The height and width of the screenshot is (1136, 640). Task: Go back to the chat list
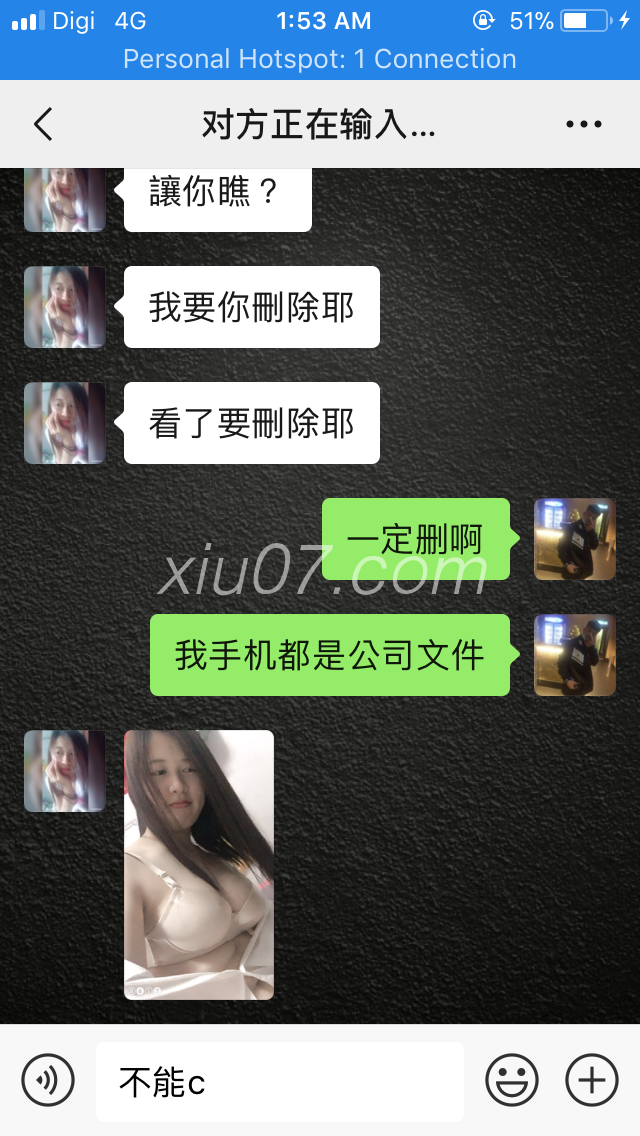click(42, 125)
